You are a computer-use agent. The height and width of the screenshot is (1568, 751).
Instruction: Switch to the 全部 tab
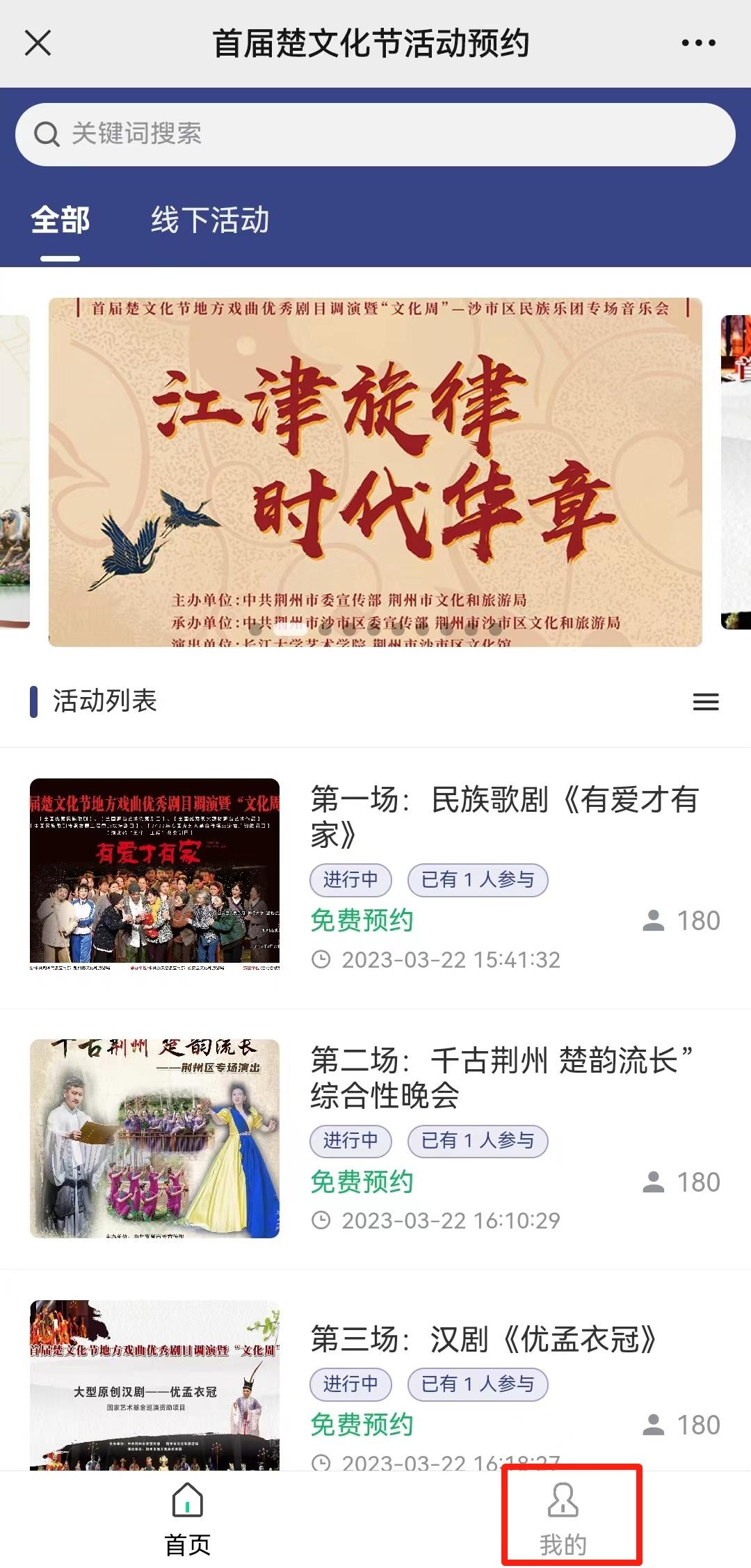(60, 221)
